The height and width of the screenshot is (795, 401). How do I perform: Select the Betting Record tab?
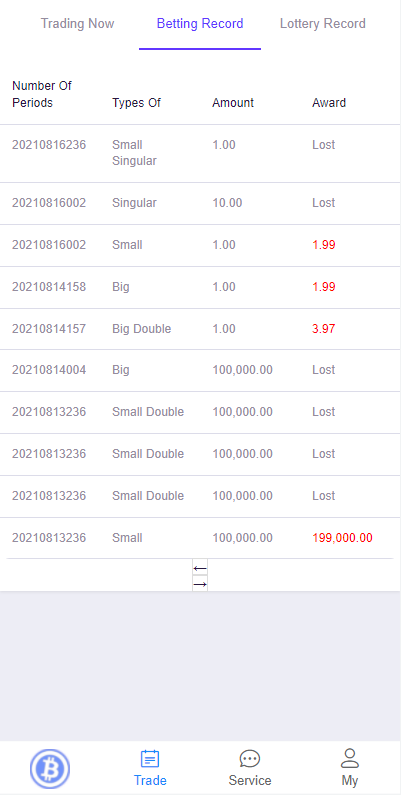200,24
